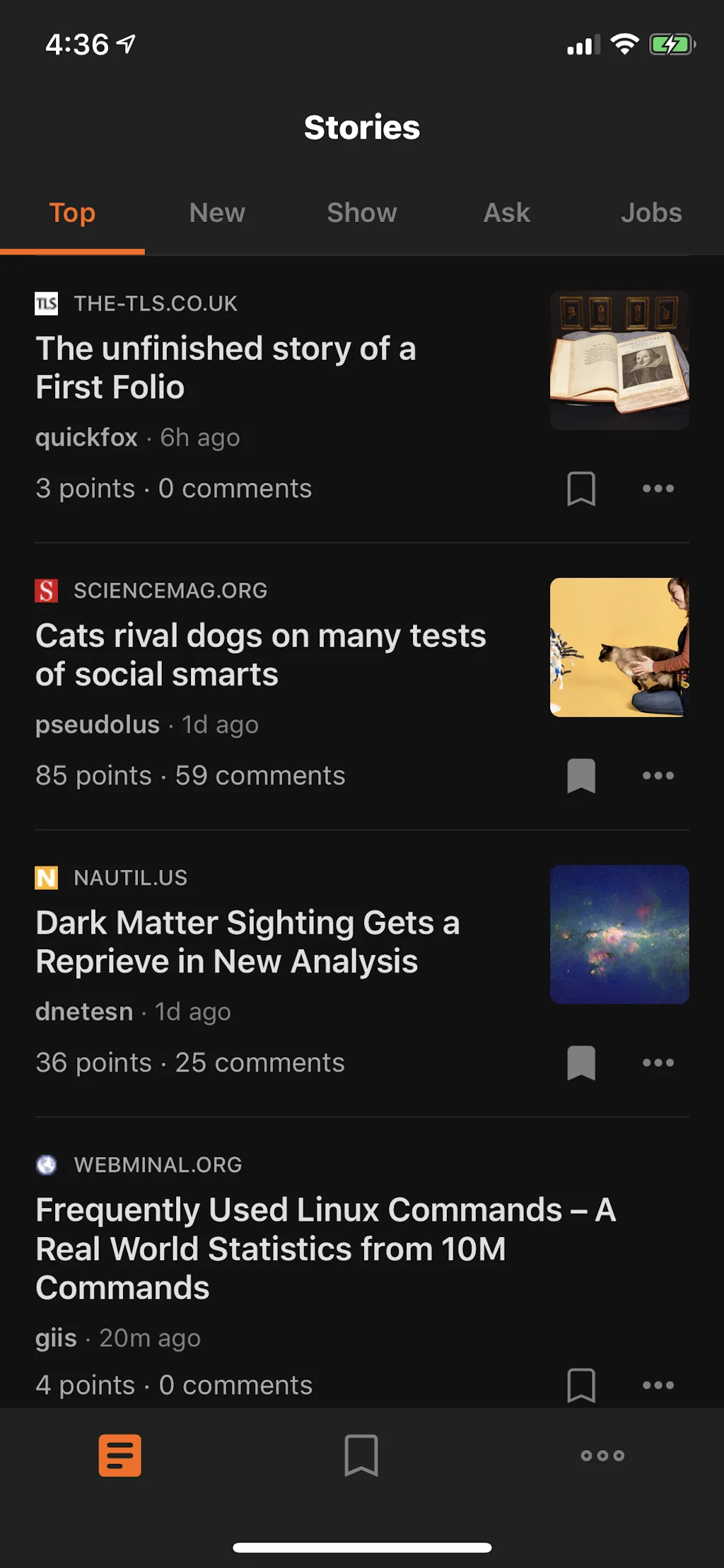Viewport: 724px width, 1568px height.
Task: Unbookmark the Dark Matter story
Action: pos(581,1062)
